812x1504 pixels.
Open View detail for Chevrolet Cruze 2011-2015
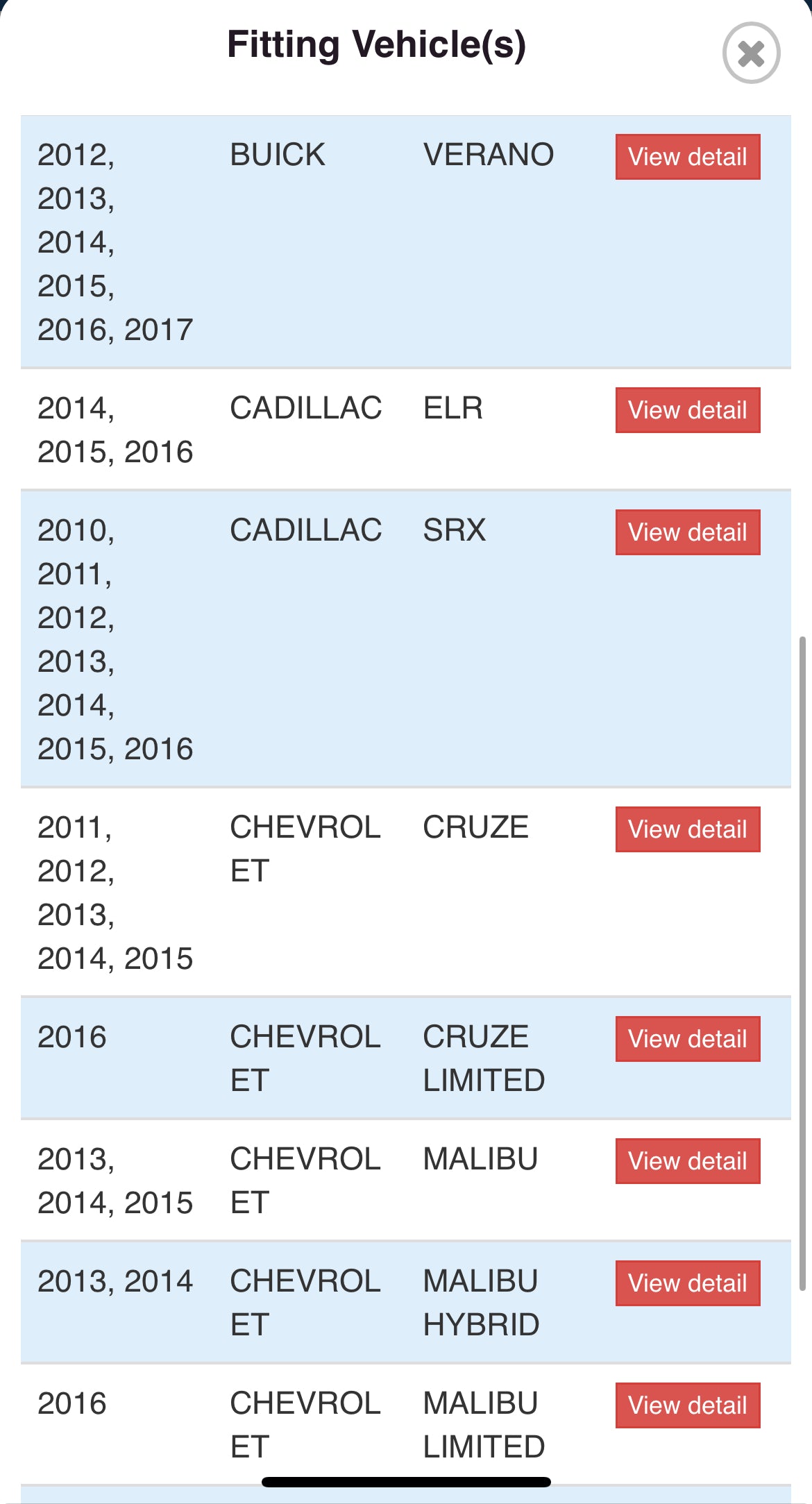(x=687, y=829)
